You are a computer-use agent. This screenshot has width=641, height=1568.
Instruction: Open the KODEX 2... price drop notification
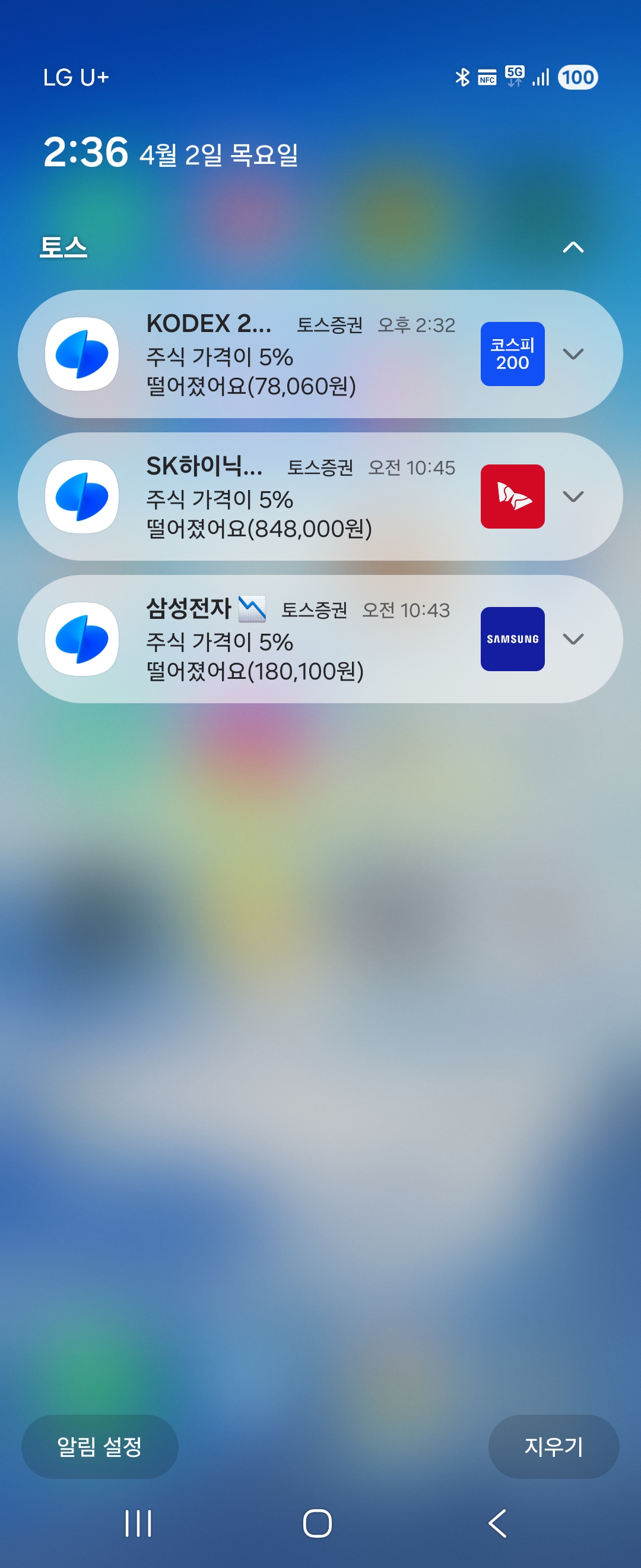[292, 354]
